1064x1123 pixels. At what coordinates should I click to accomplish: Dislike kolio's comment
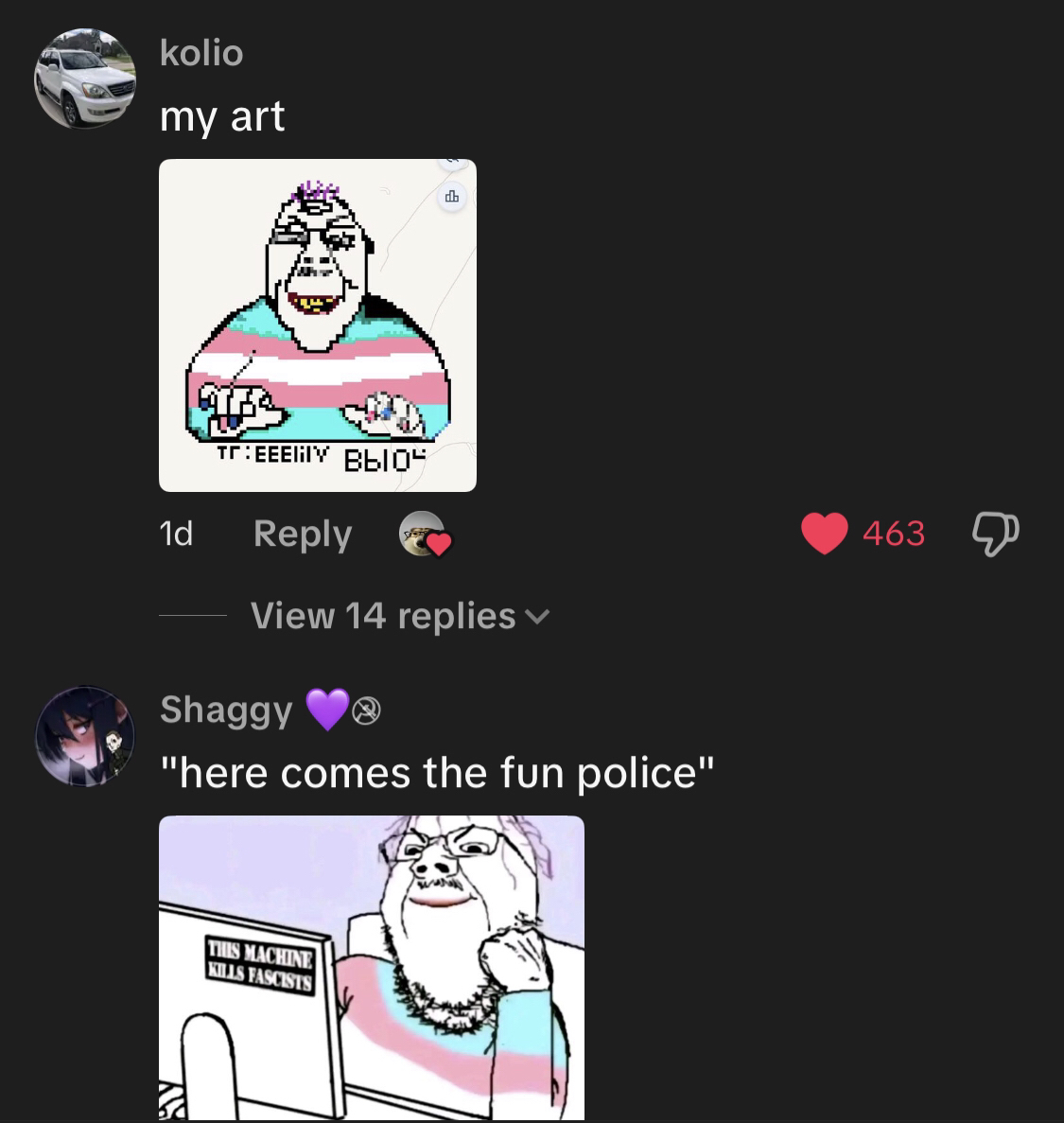[x=996, y=534]
